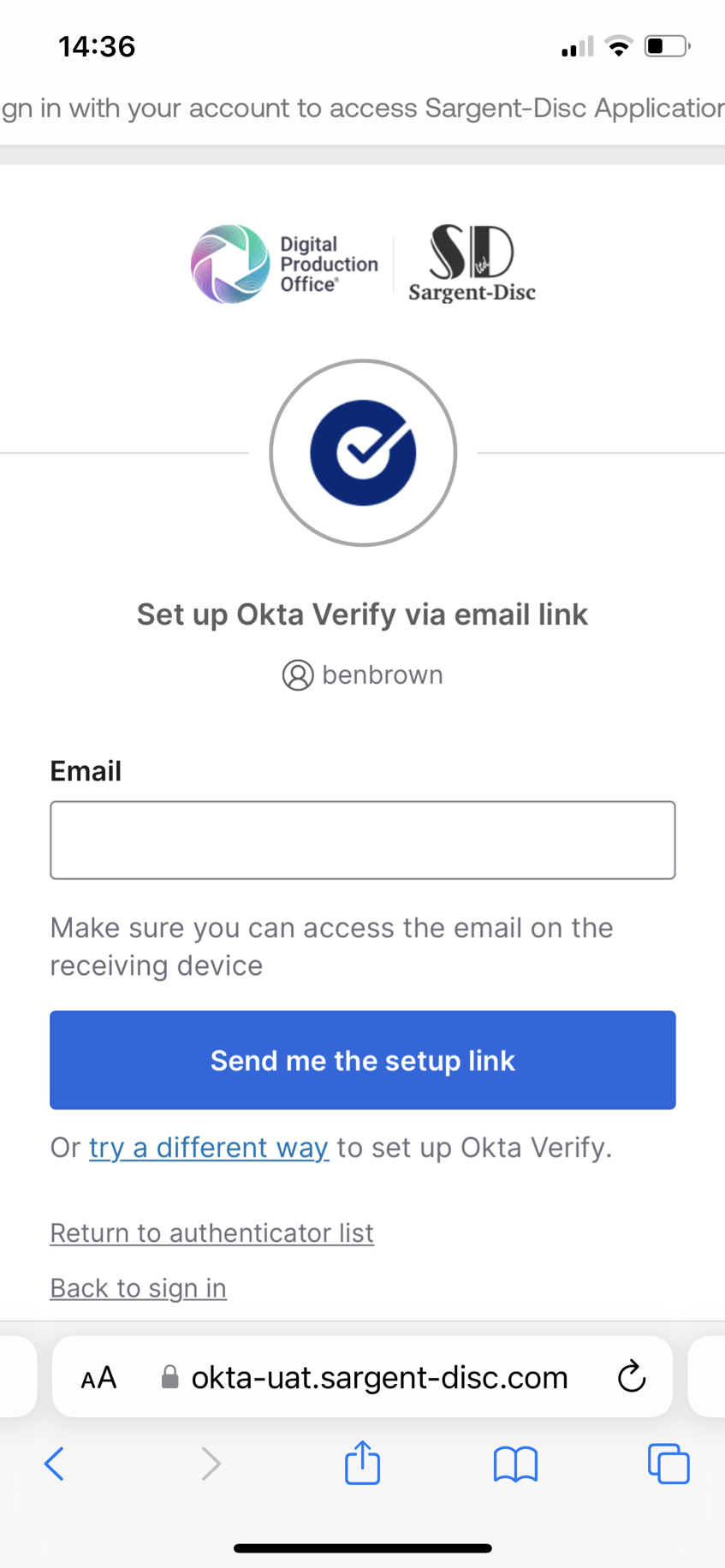Image resolution: width=725 pixels, height=1568 pixels.
Task: Go back to sign in
Action: [138, 1287]
